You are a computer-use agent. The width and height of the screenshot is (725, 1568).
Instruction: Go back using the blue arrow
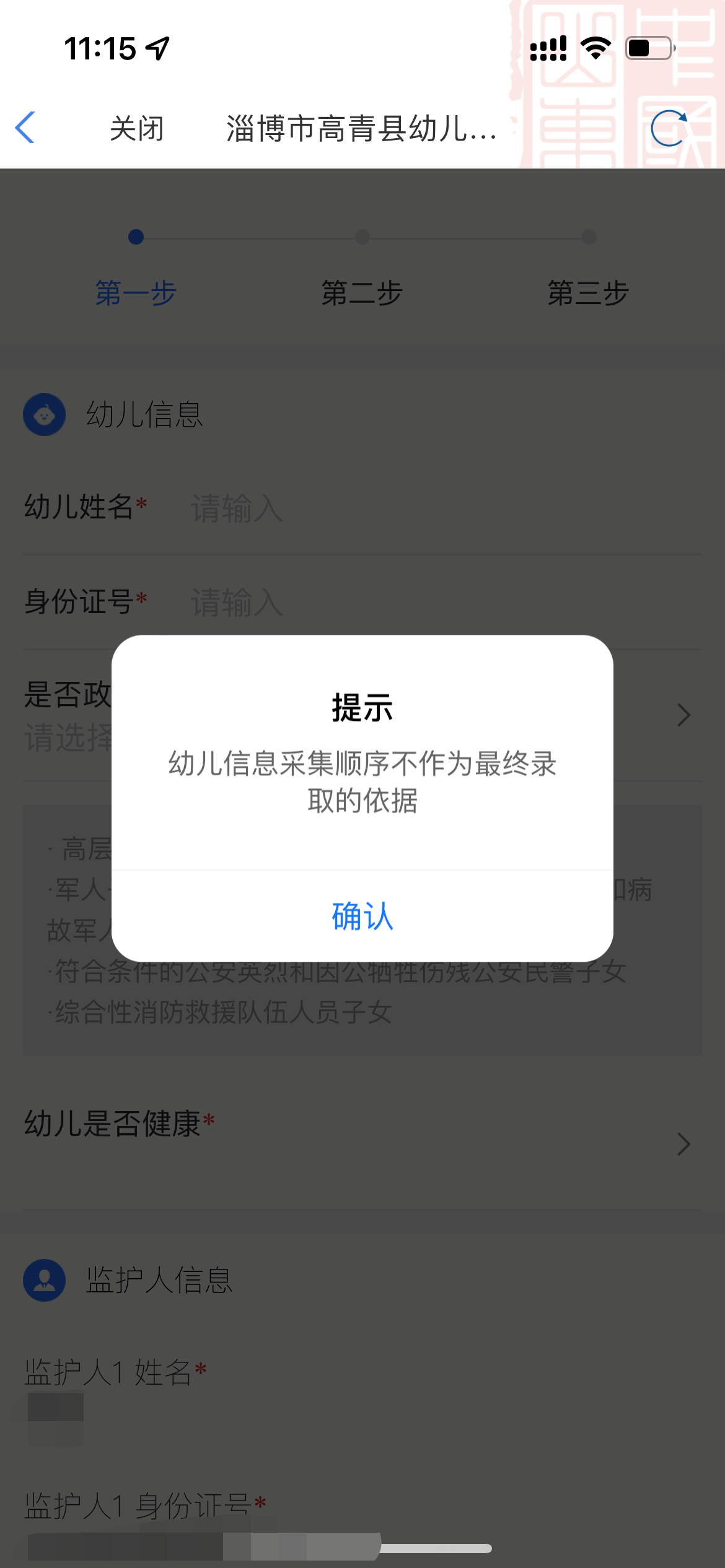[25, 128]
